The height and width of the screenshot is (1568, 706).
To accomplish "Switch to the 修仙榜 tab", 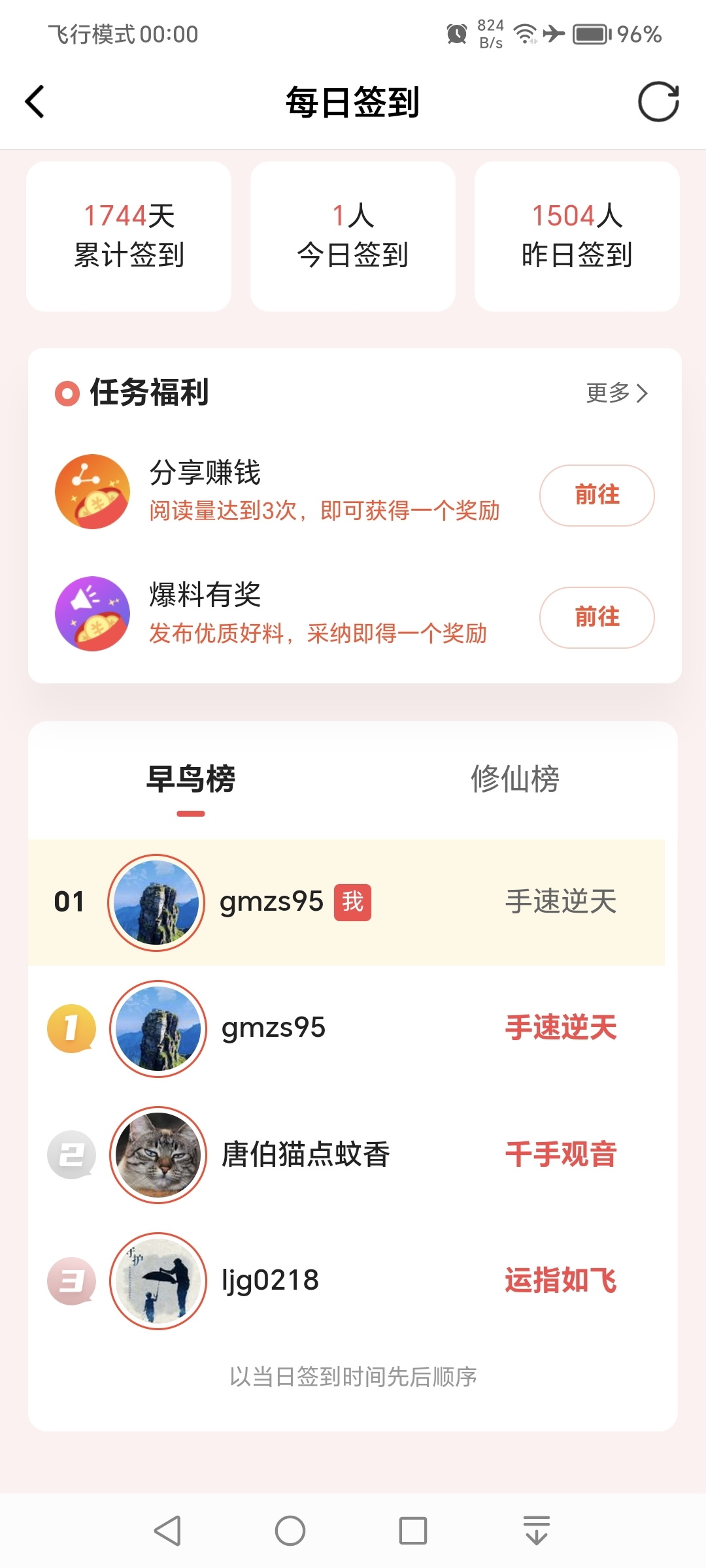I will (x=515, y=779).
